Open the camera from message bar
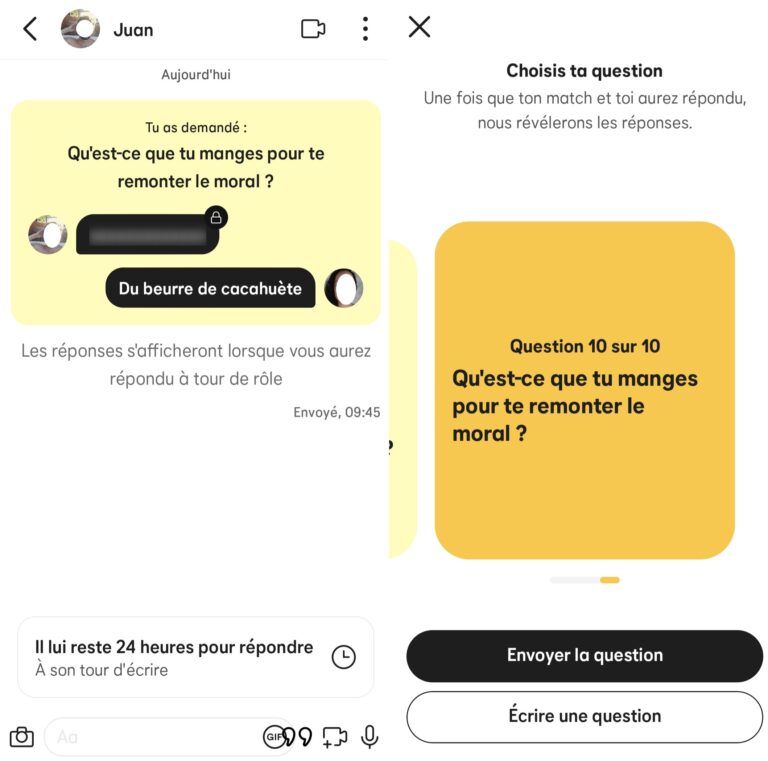The image size is (768, 761). (22, 738)
